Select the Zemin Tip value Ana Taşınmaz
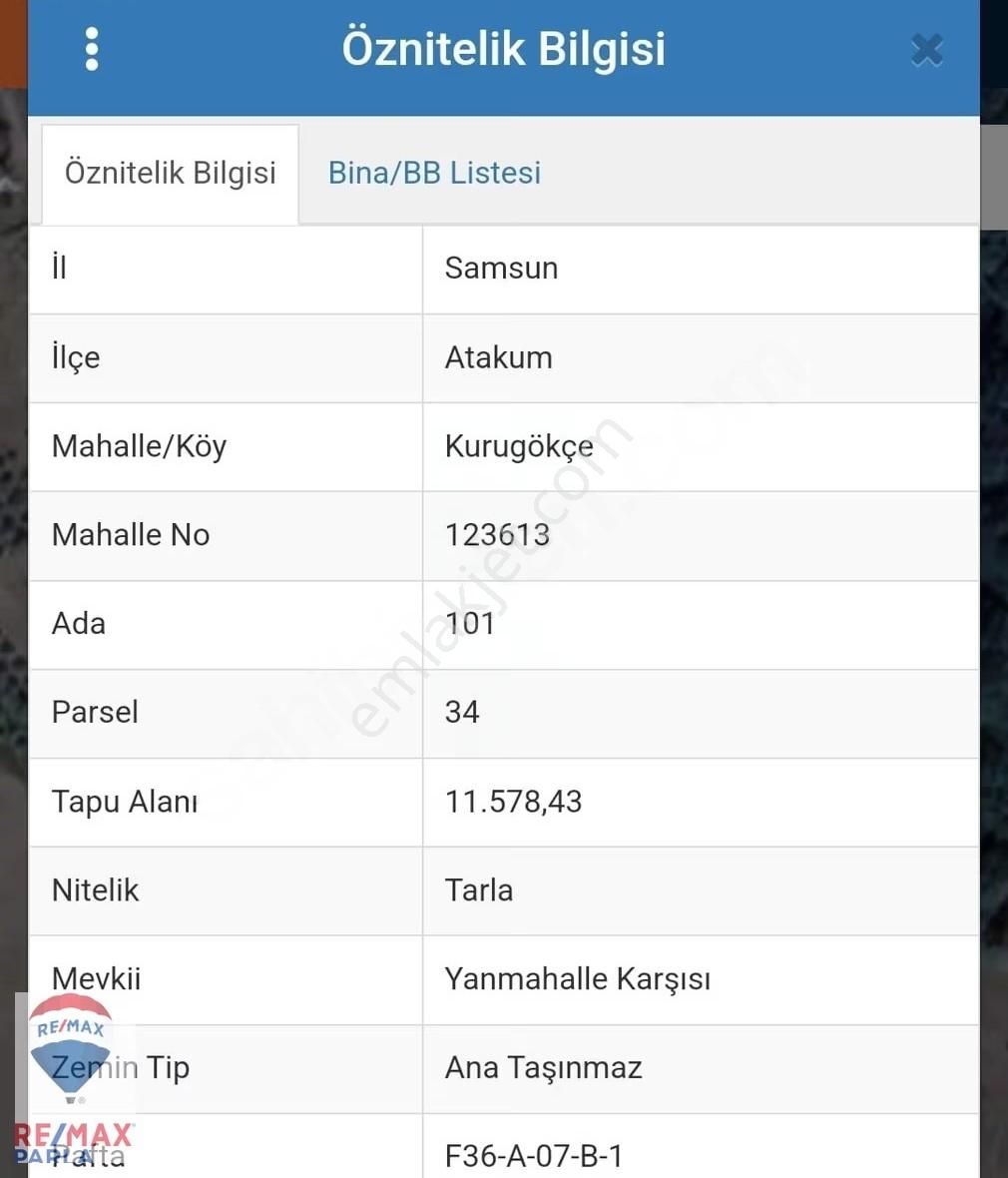Image resolution: width=1008 pixels, height=1178 pixels. (543, 1068)
